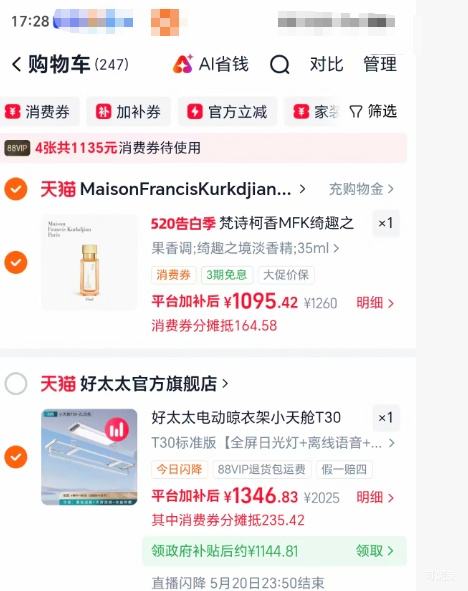The image size is (468, 591).
Task: Select the 消费券 filter chip
Action: [38, 112]
